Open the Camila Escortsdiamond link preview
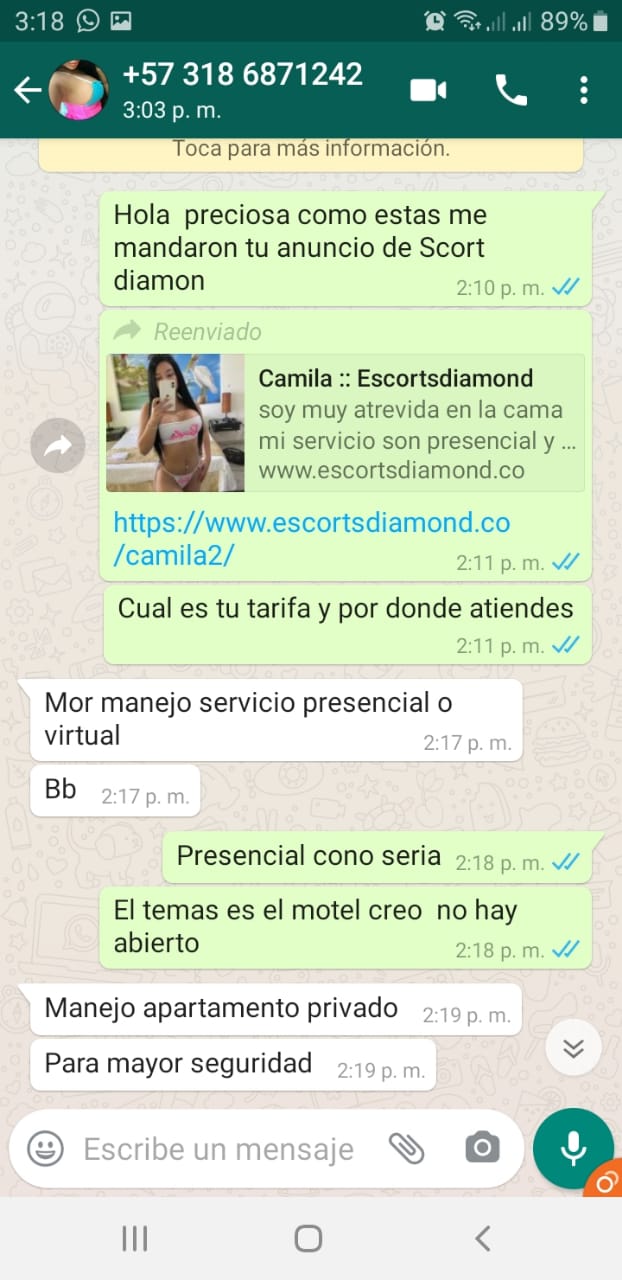The width and height of the screenshot is (622, 1280). pos(345,423)
